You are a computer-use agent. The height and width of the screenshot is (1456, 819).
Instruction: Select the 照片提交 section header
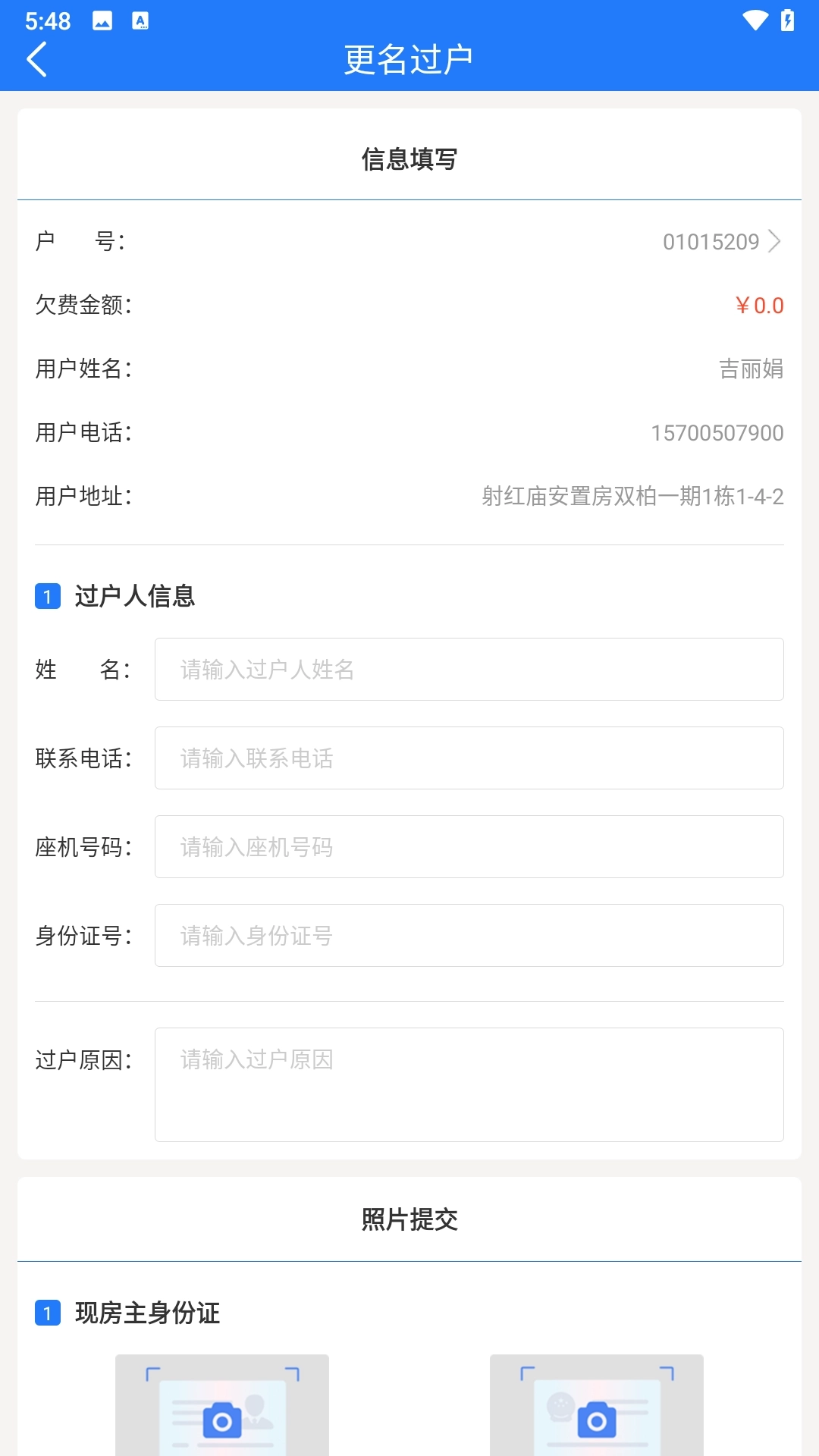pos(409,1219)
